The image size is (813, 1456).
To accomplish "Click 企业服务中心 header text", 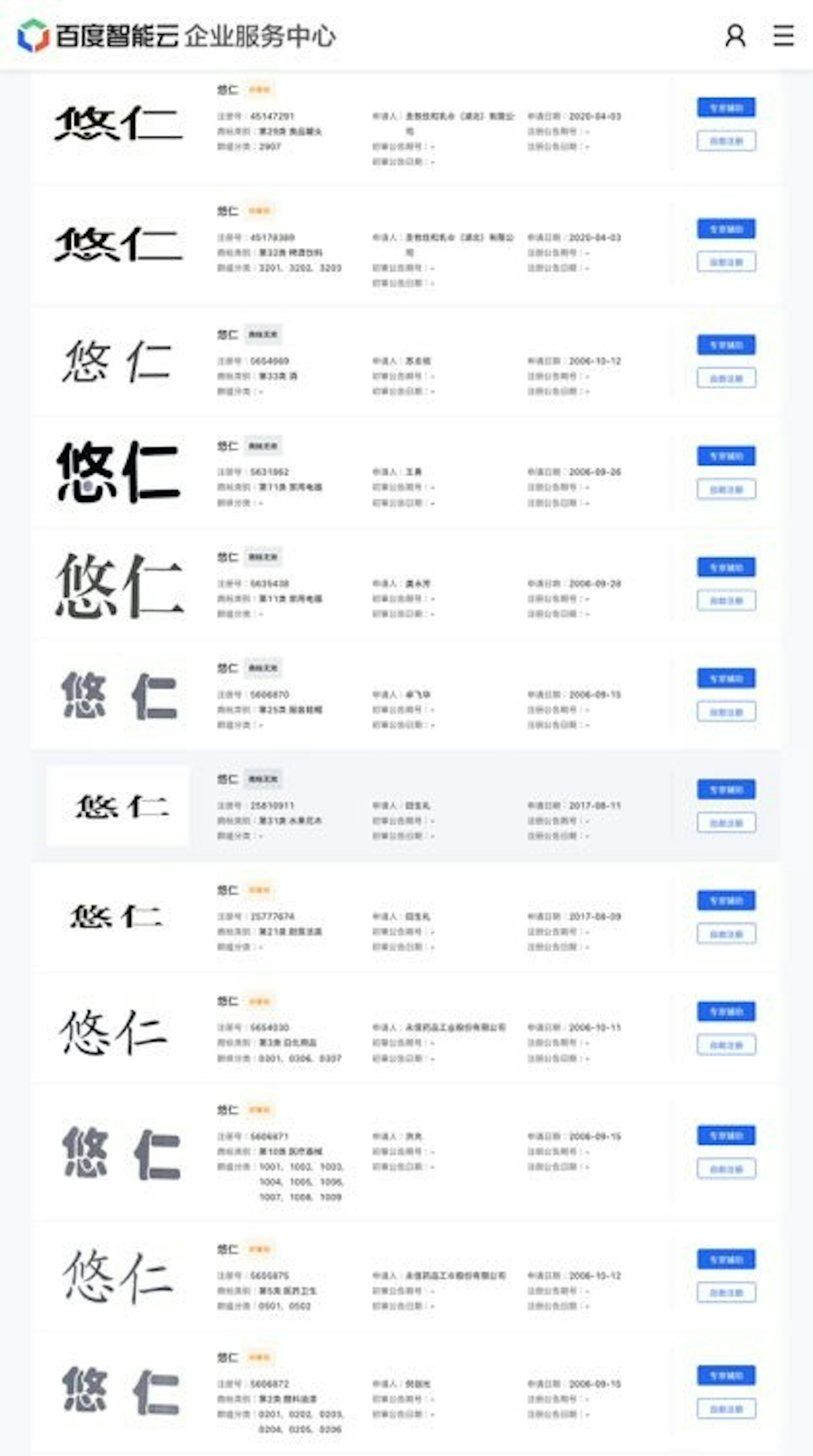I will click(x=260, y=37).
